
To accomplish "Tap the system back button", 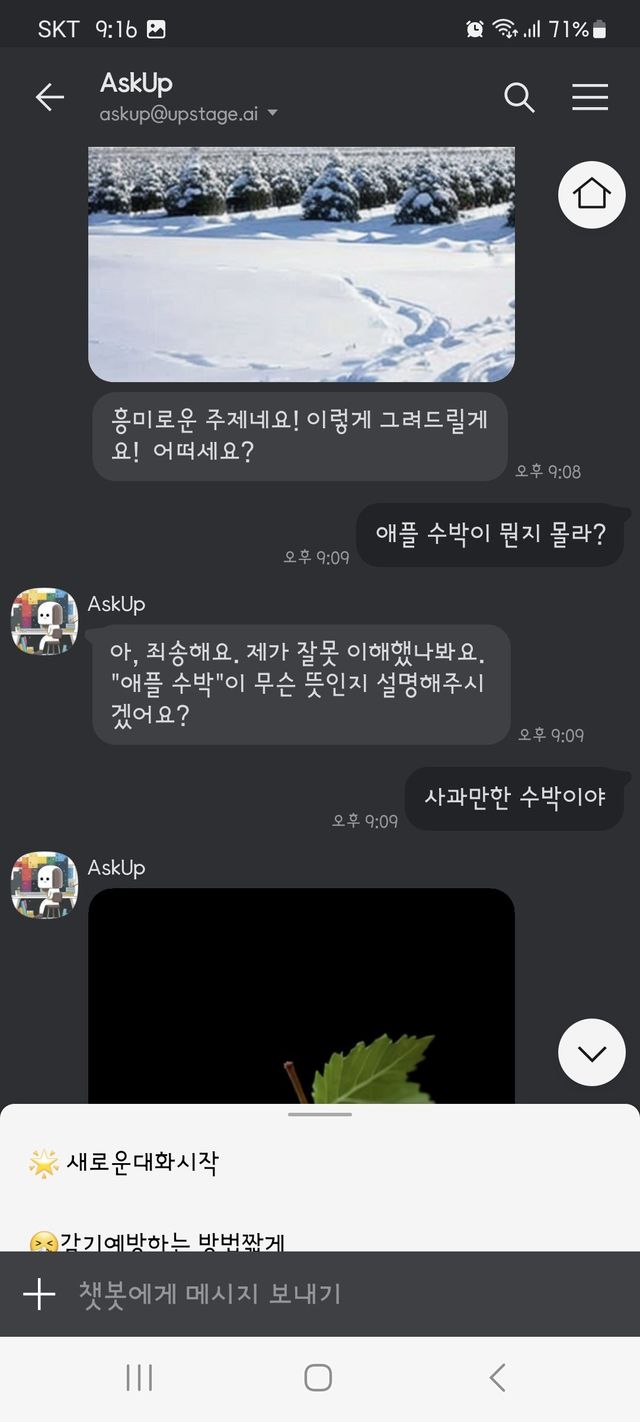I will [x=497, y=1378].
